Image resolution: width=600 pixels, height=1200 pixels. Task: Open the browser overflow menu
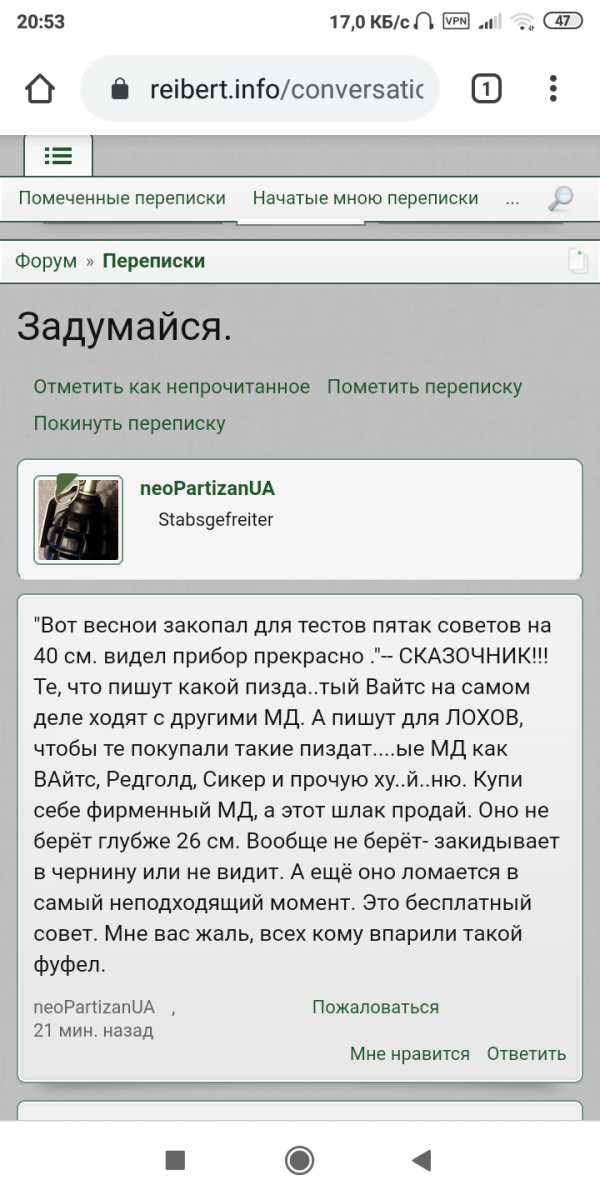click(553, 89)
